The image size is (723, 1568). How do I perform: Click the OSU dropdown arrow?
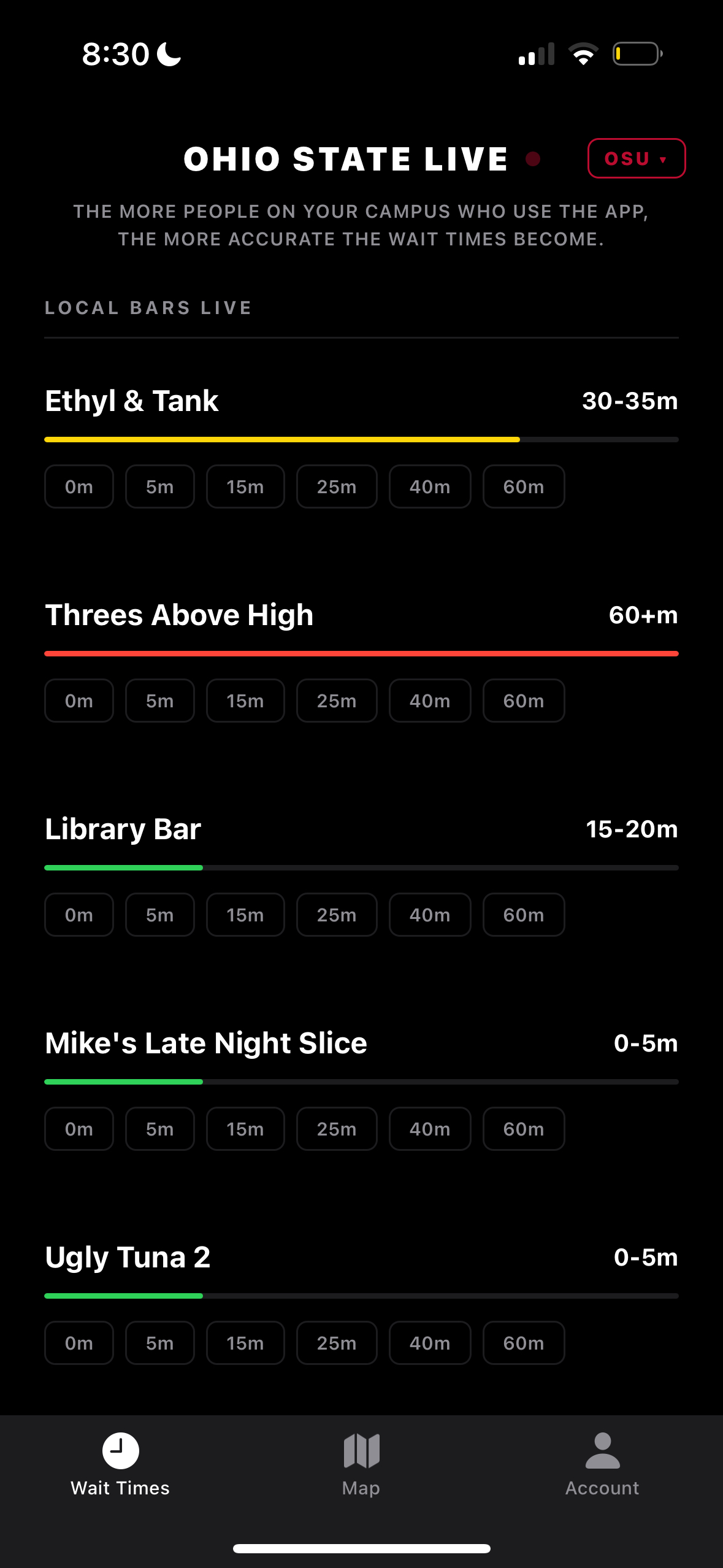coord(664,159)
